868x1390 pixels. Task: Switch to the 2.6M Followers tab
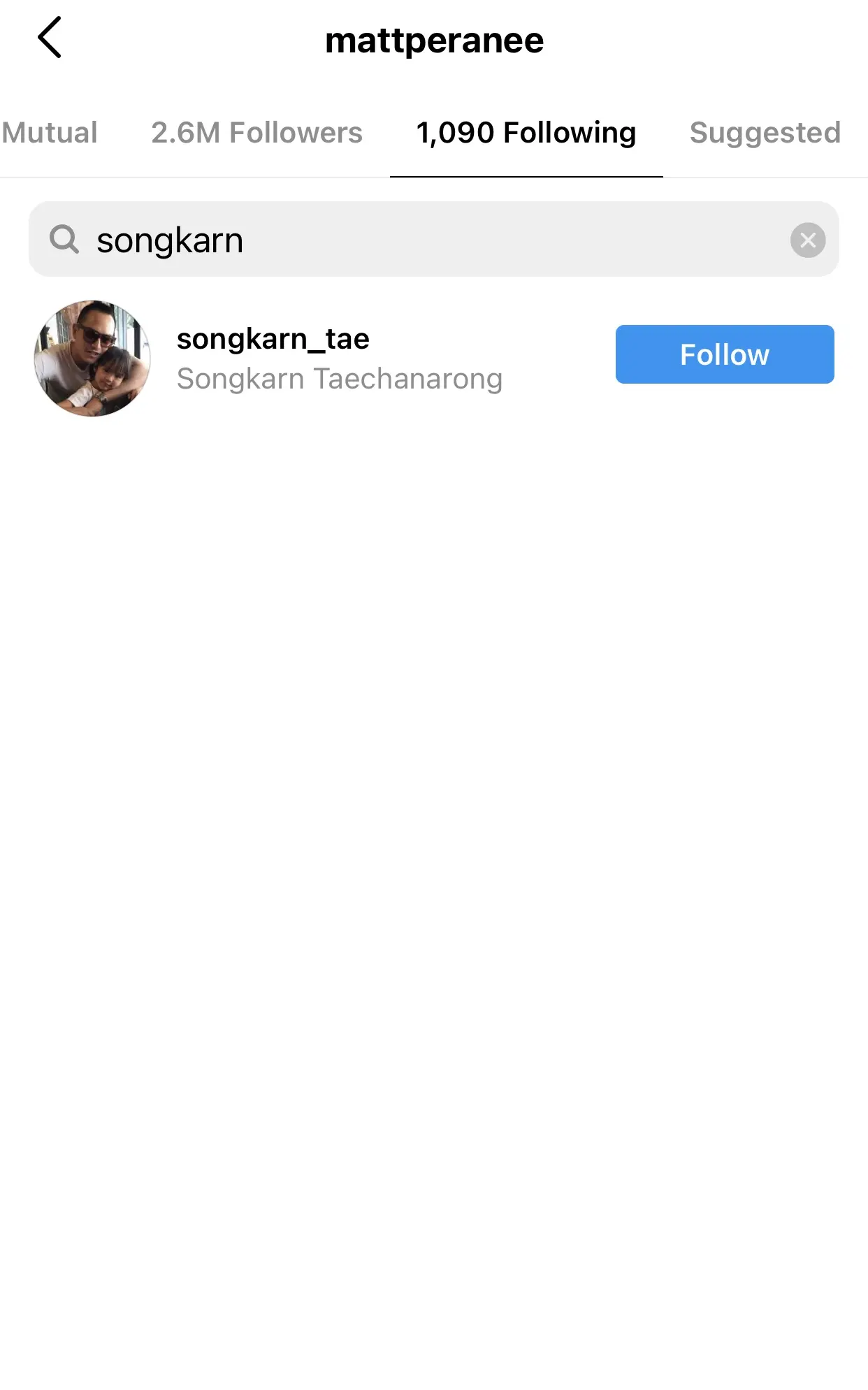(x=256, y=133)
